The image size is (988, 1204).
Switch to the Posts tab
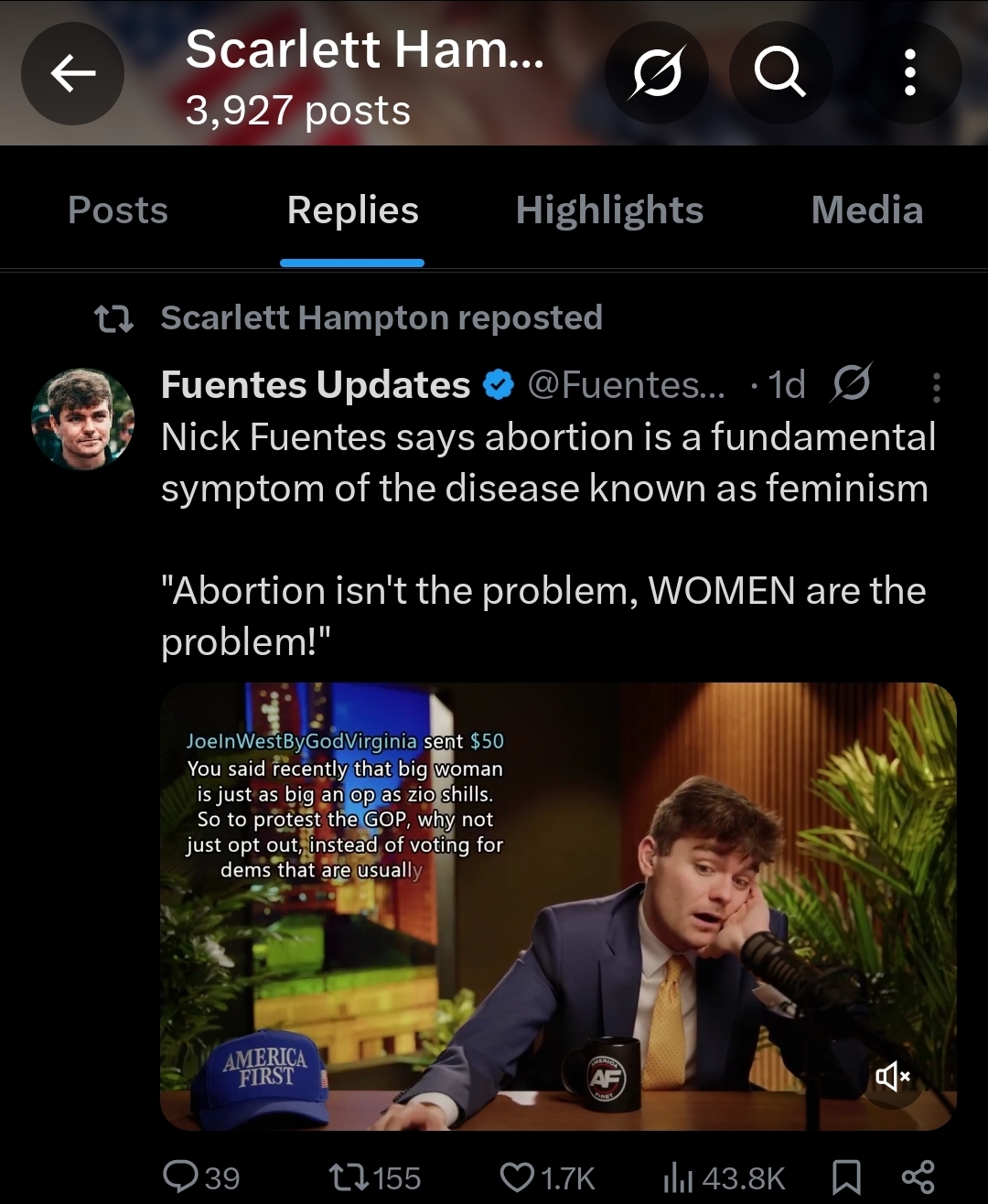(x=118, y=210)
